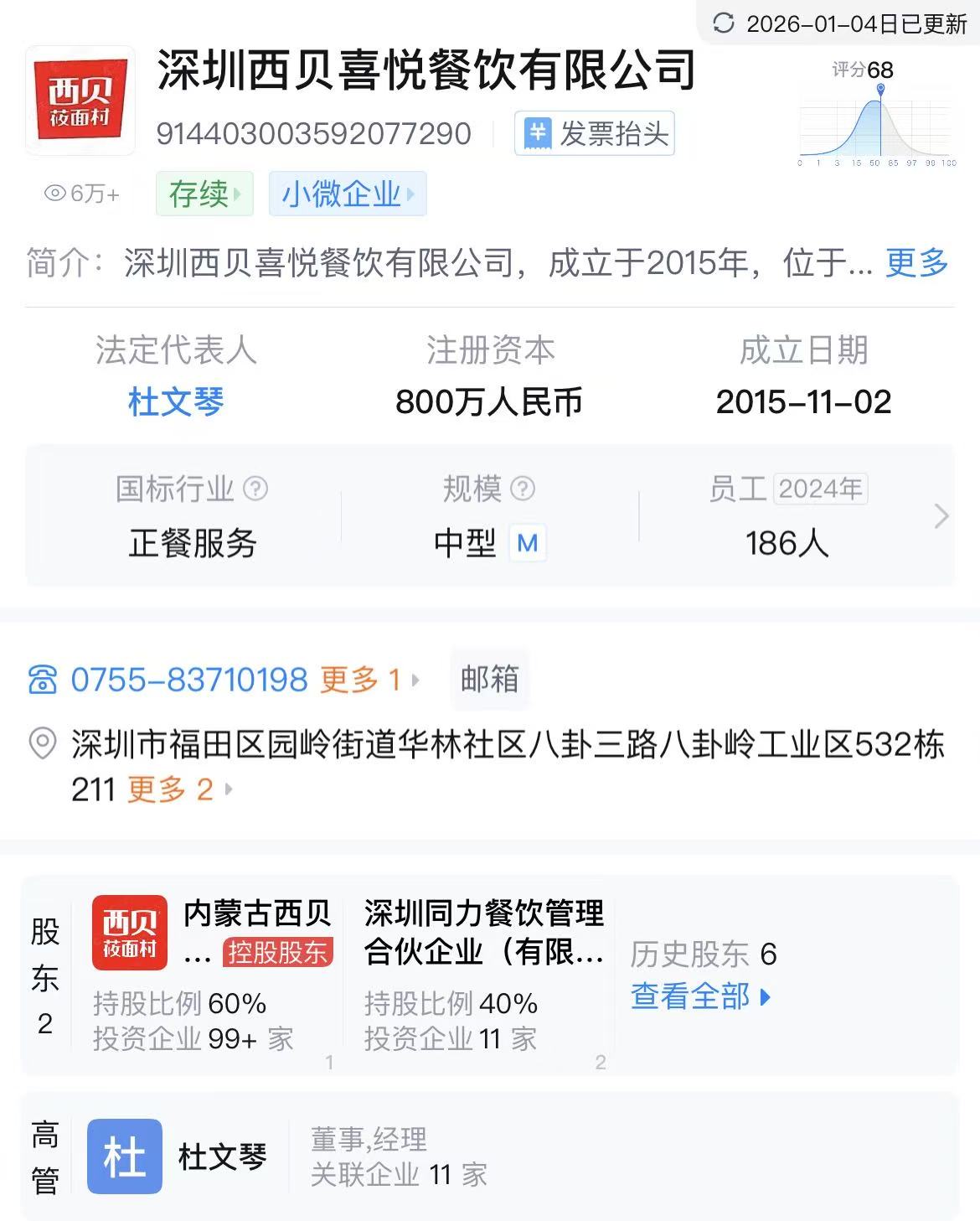Tap the 发票抬头 invoice title button
The width and height of the screenshot is (980, 1221).
(595, 134)
